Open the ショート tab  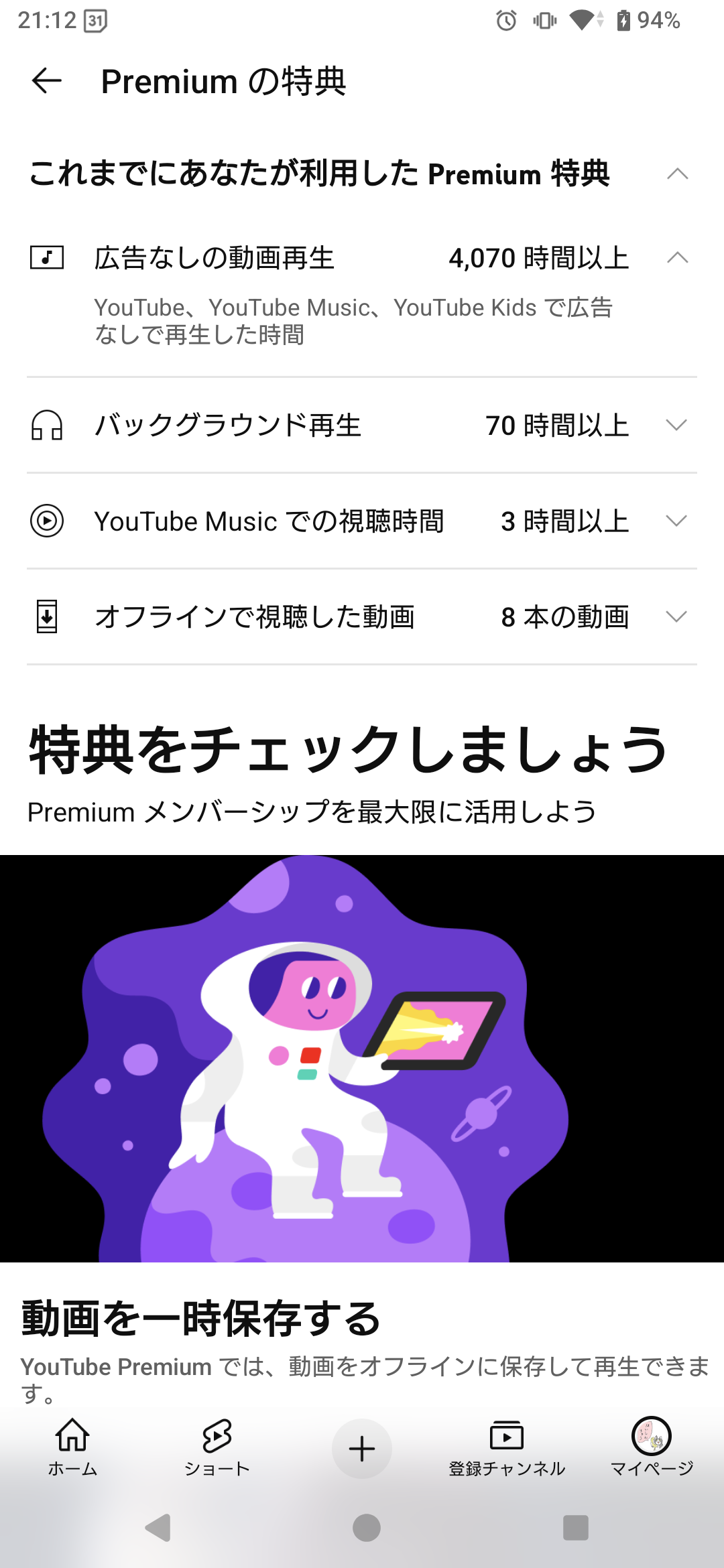[x=217, y=1447]
